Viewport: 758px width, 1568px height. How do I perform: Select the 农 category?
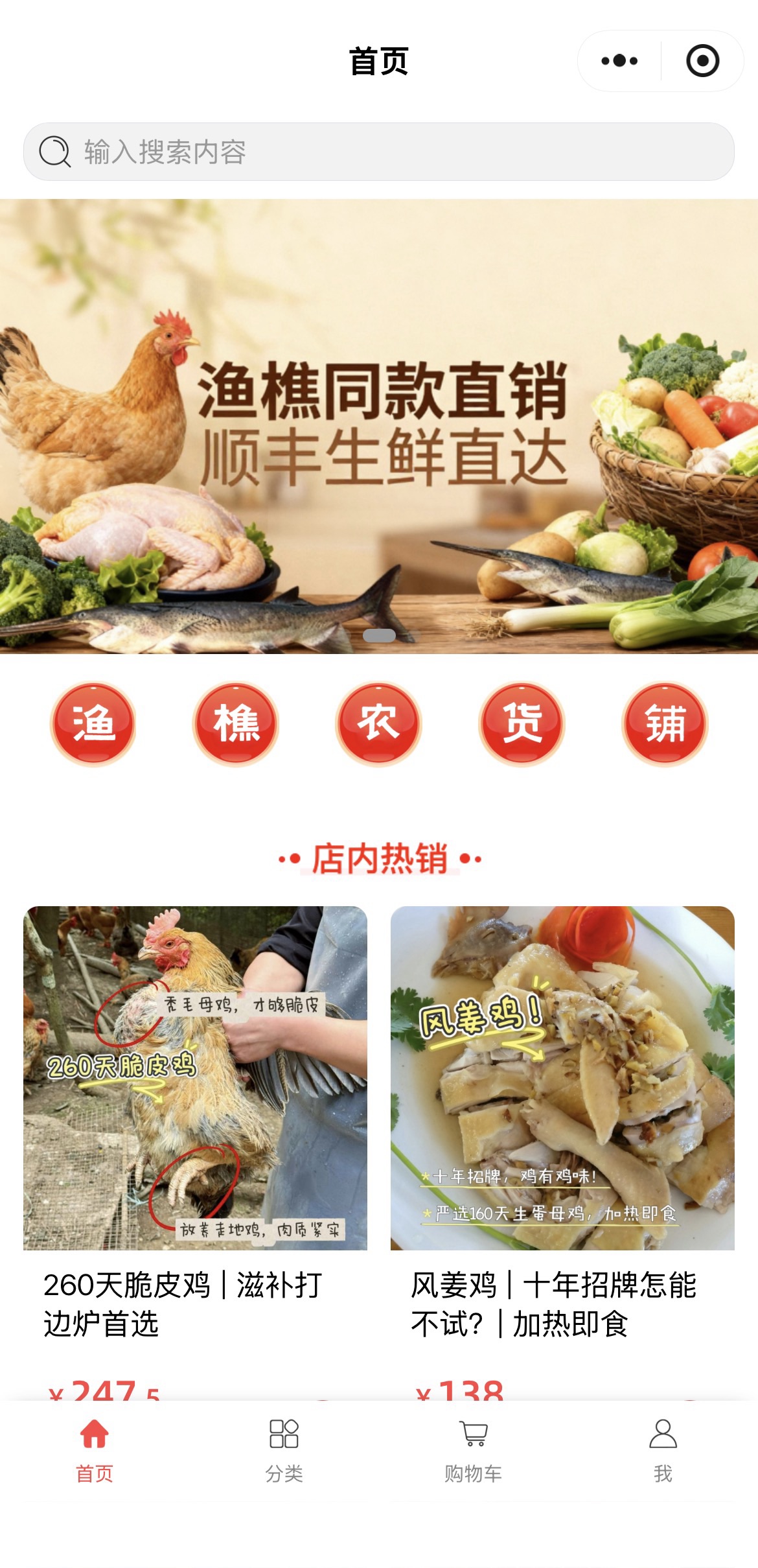tap(379, 723)
